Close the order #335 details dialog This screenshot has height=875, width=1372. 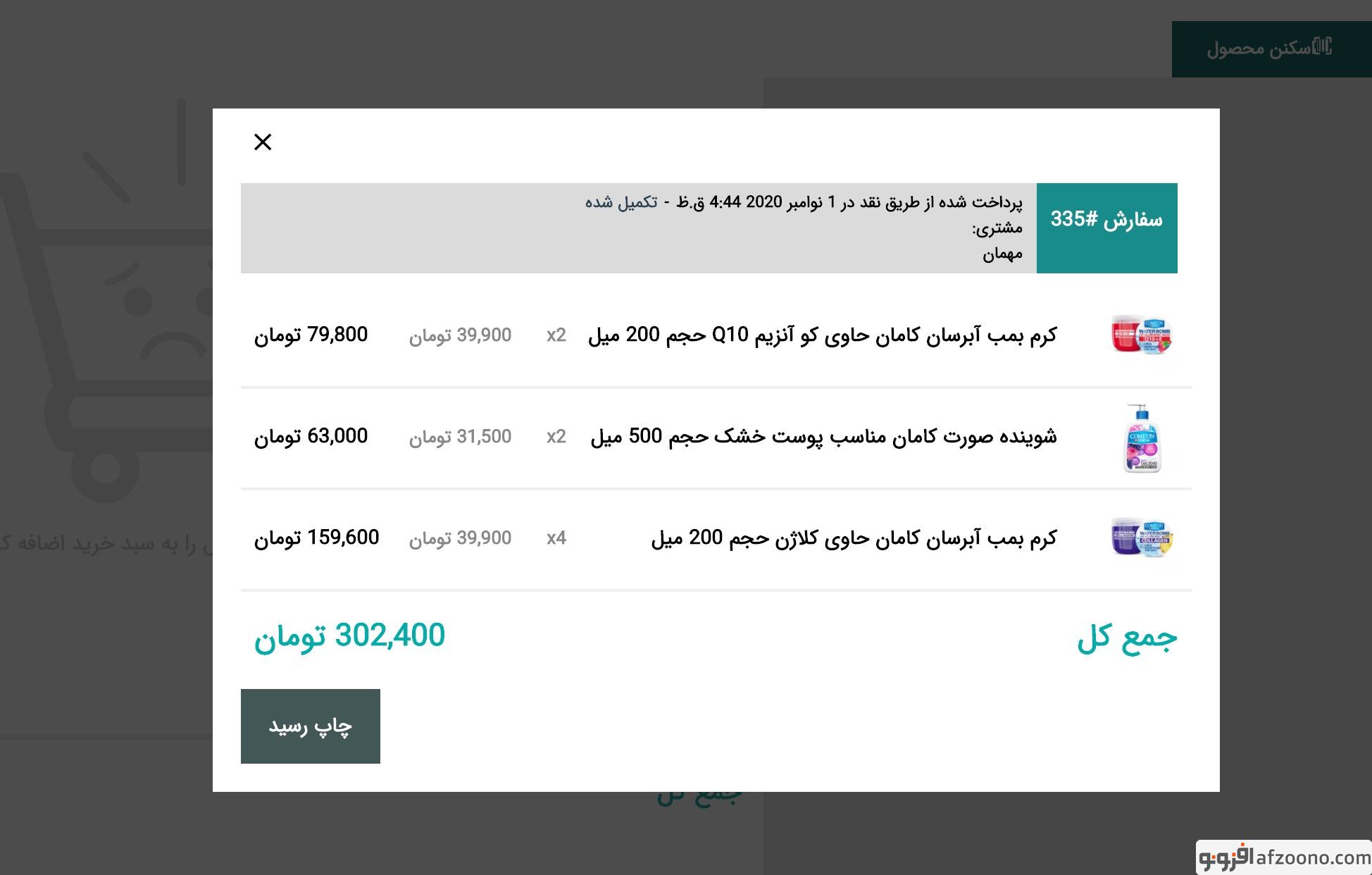pos(263,142)
